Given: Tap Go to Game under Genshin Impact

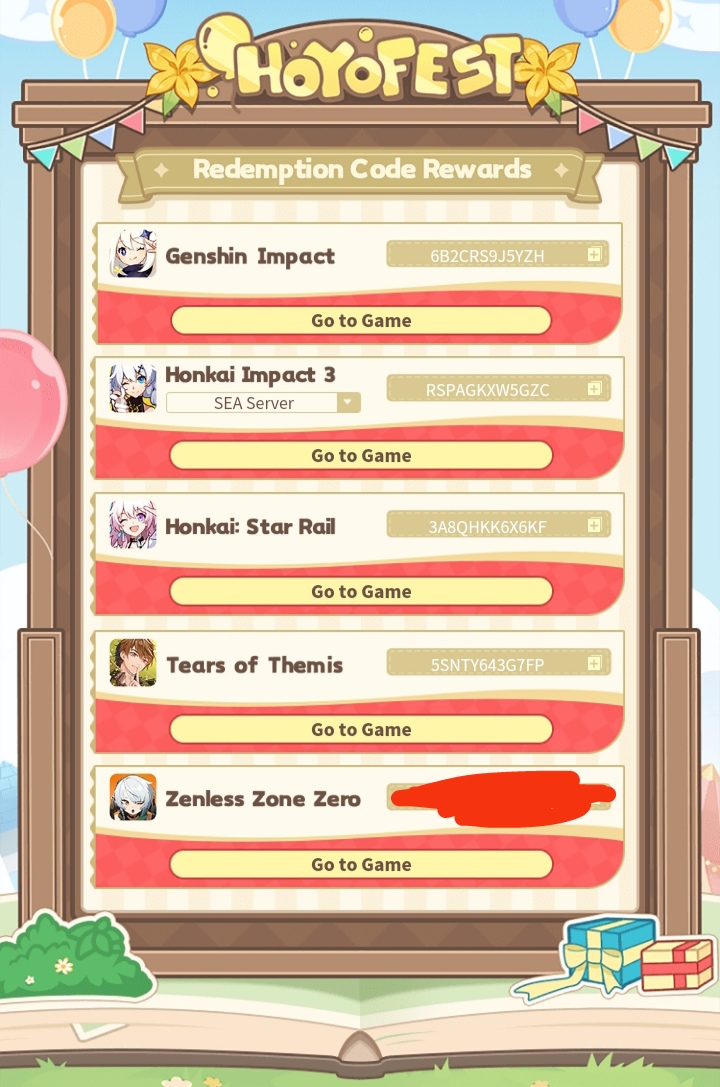Looking at the screenshot, I should click(x=361, y=321).
